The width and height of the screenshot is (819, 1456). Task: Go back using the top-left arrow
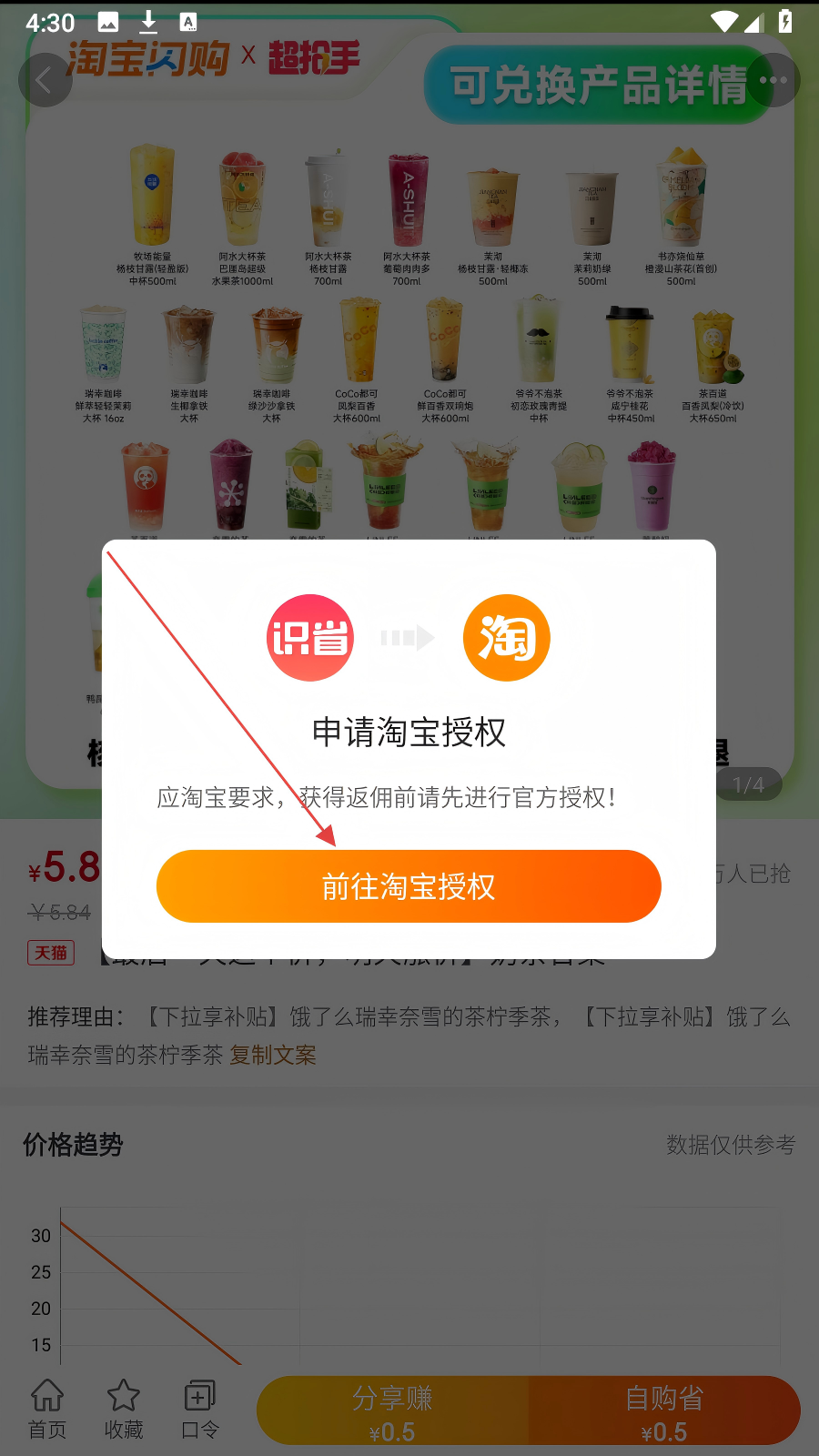coord(45,80)
